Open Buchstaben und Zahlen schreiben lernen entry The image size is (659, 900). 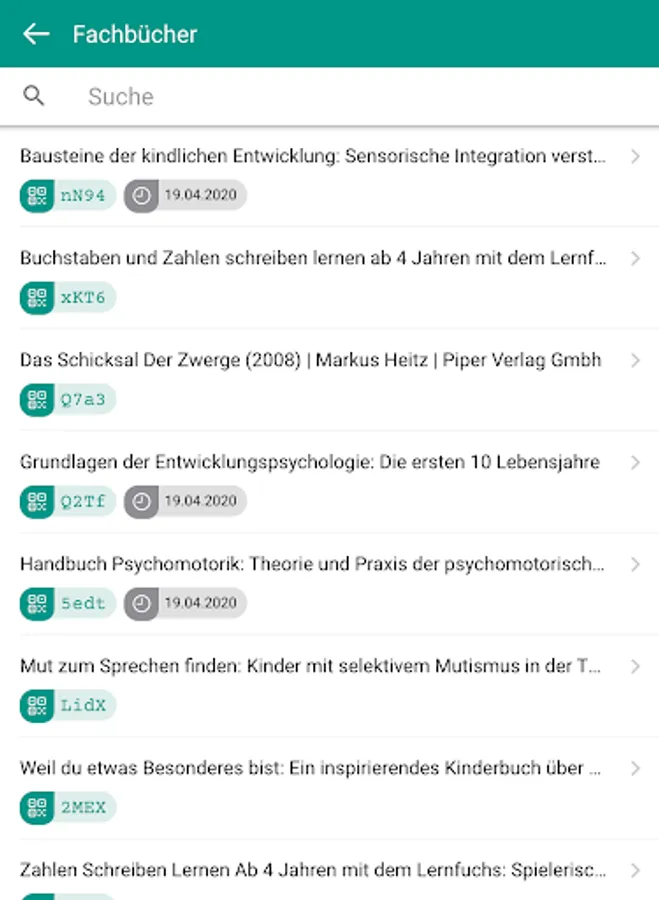pyautogui.click(x=313, y=259)
